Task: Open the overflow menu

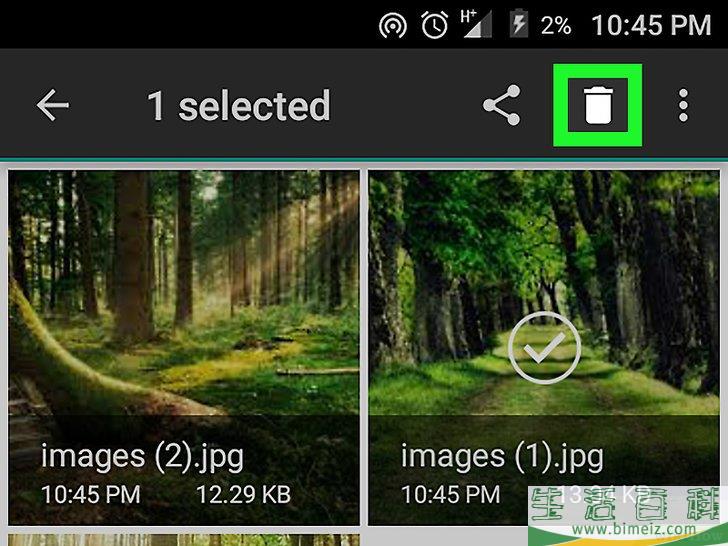Action: [x=683, y=106]
